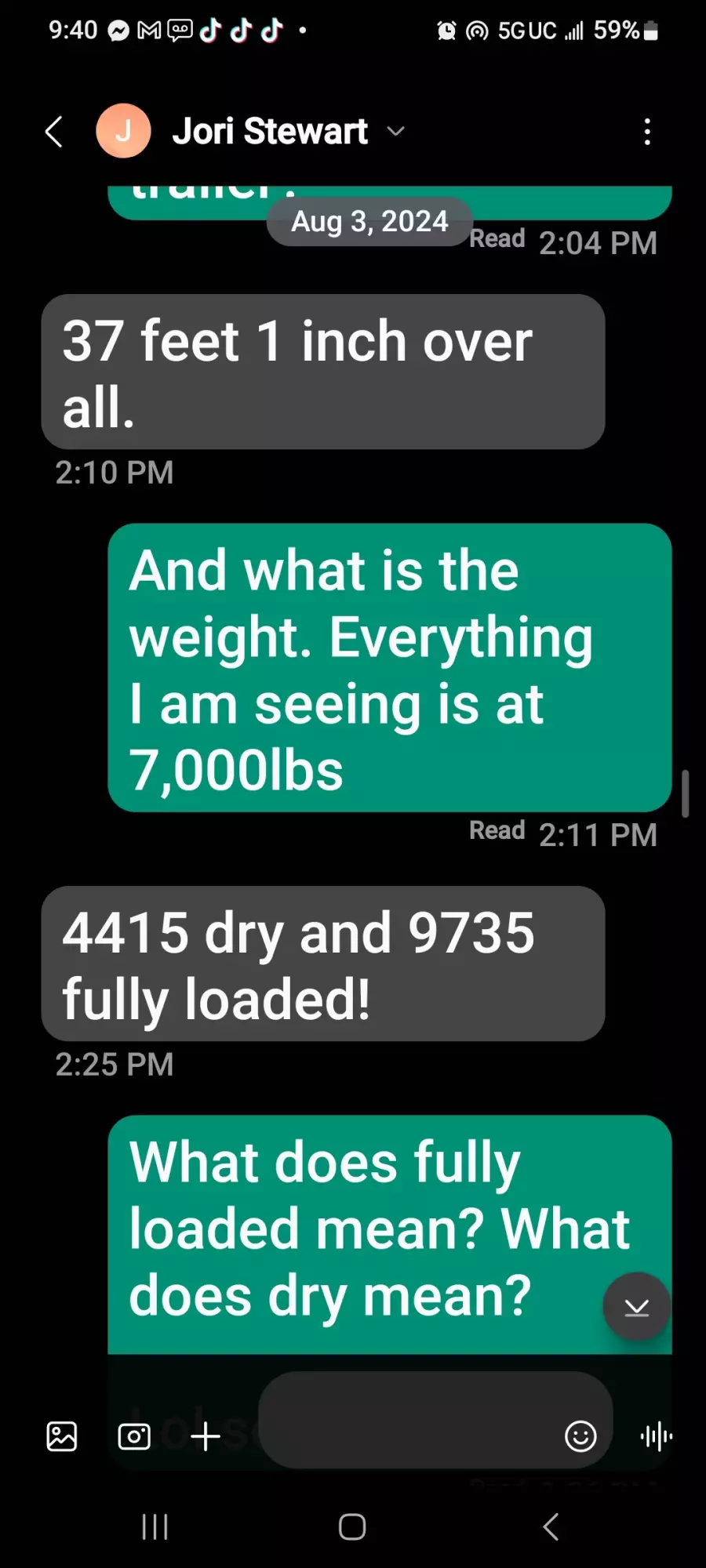Screen dimensions: 706x1568
Task: Go back to the conversations list
Action: click(53, 132)
